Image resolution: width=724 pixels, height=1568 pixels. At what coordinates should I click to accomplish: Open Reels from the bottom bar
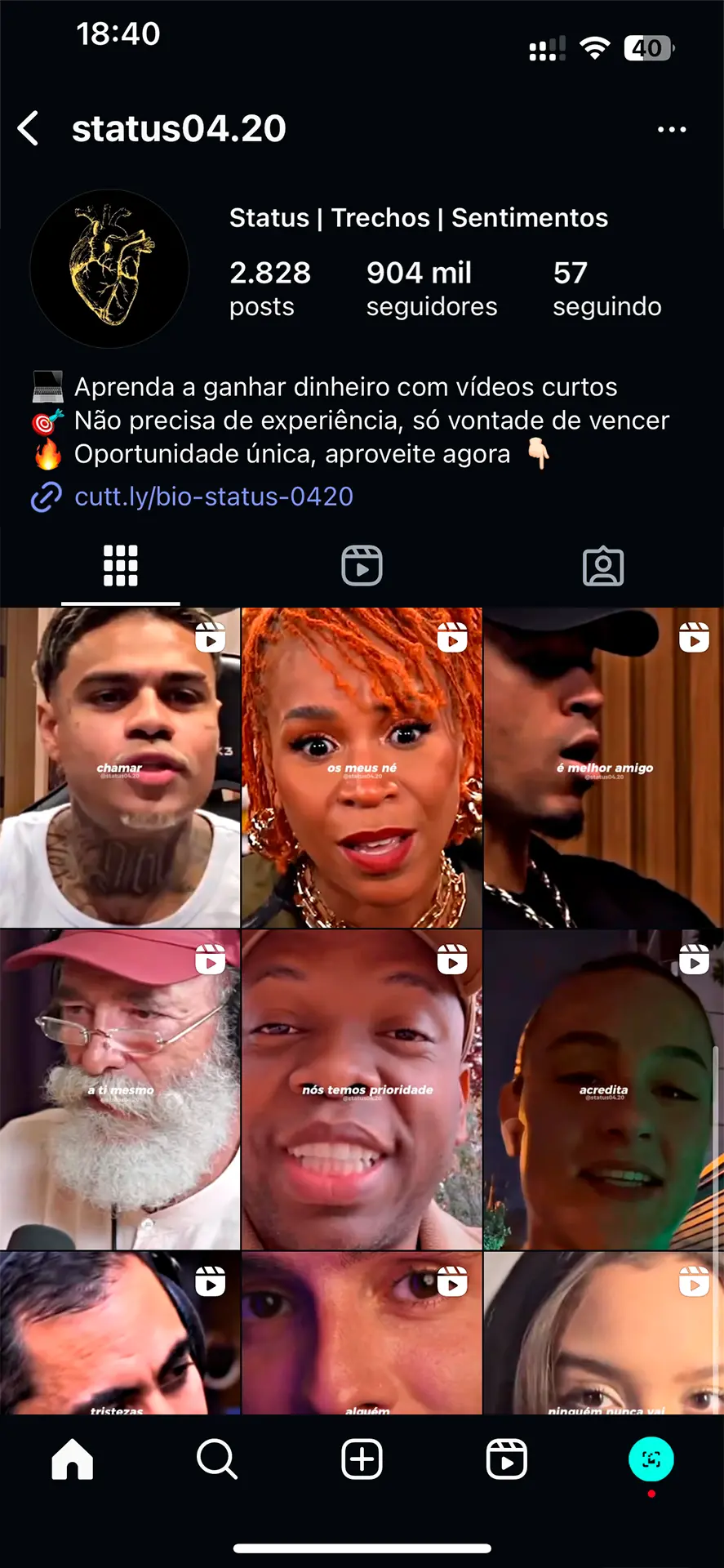(x=506, y=1459)
